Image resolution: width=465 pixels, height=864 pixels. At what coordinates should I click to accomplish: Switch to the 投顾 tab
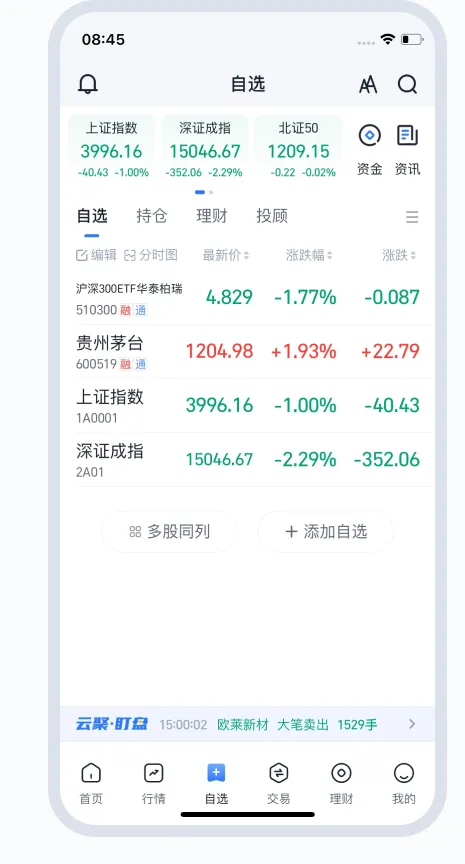272,216
